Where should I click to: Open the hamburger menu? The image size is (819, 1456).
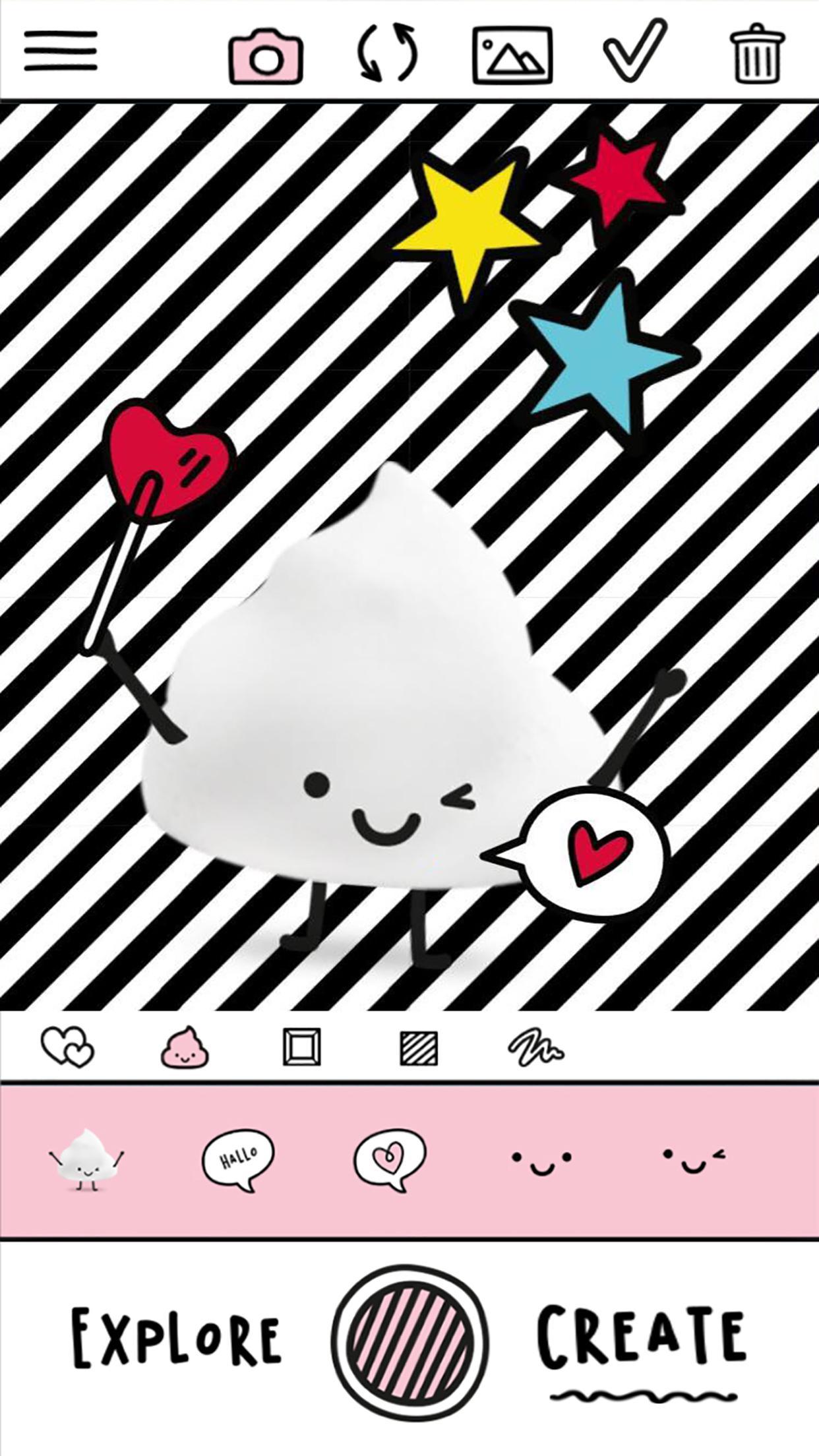click(x=61, y=51)
